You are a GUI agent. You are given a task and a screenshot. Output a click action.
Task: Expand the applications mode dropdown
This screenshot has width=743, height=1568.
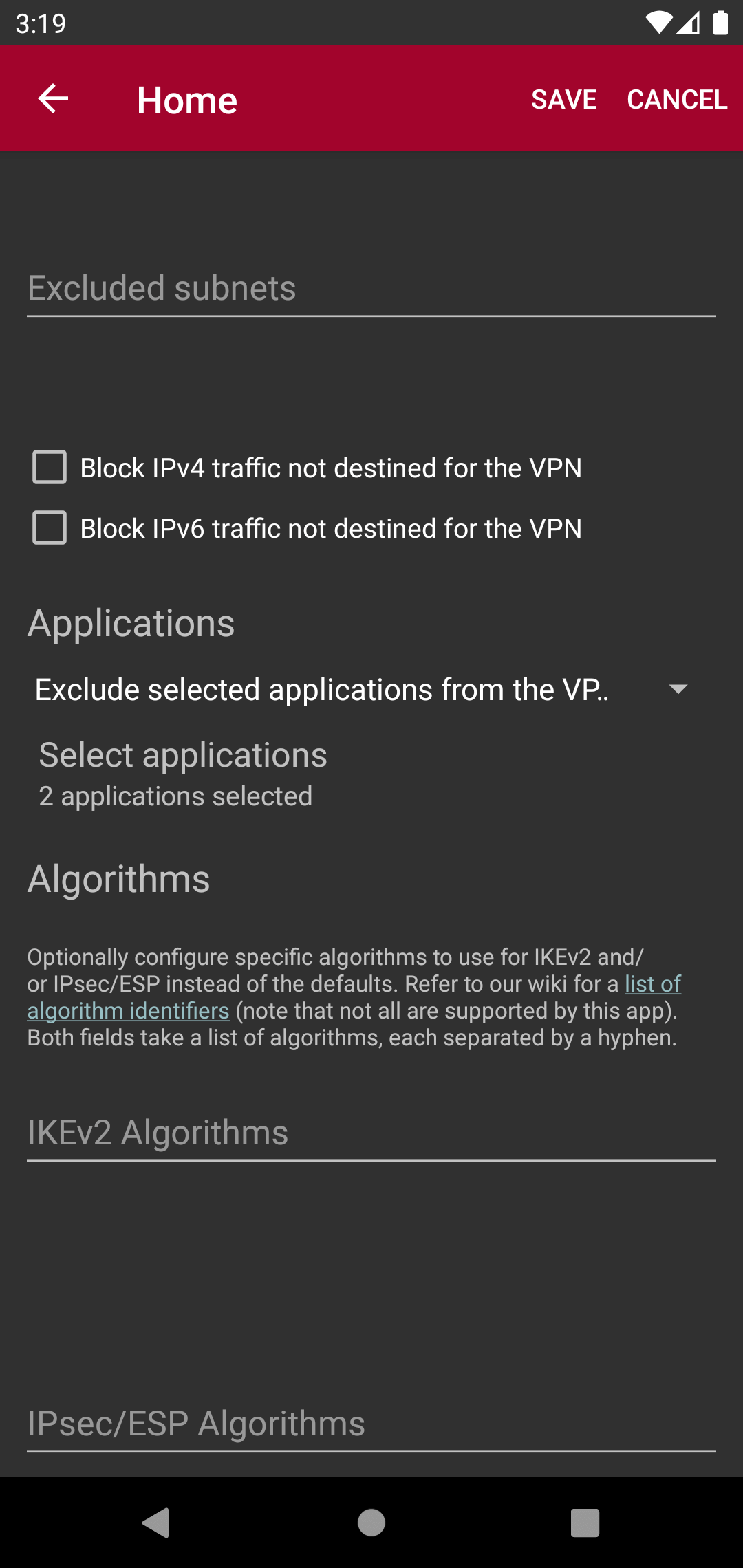click(x=362, y=690)
